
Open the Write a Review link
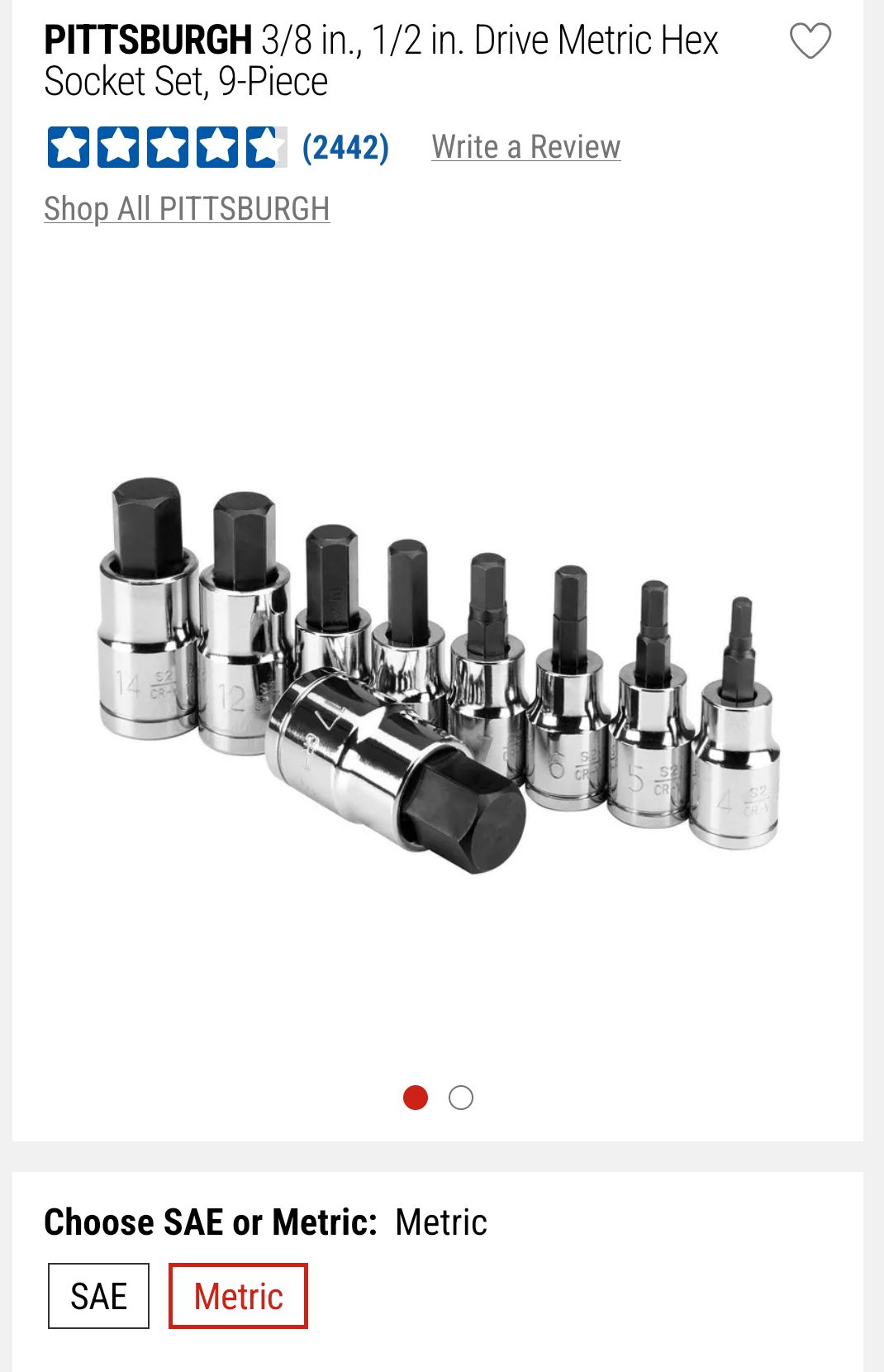pyautogui.click(x=525, y=147)
